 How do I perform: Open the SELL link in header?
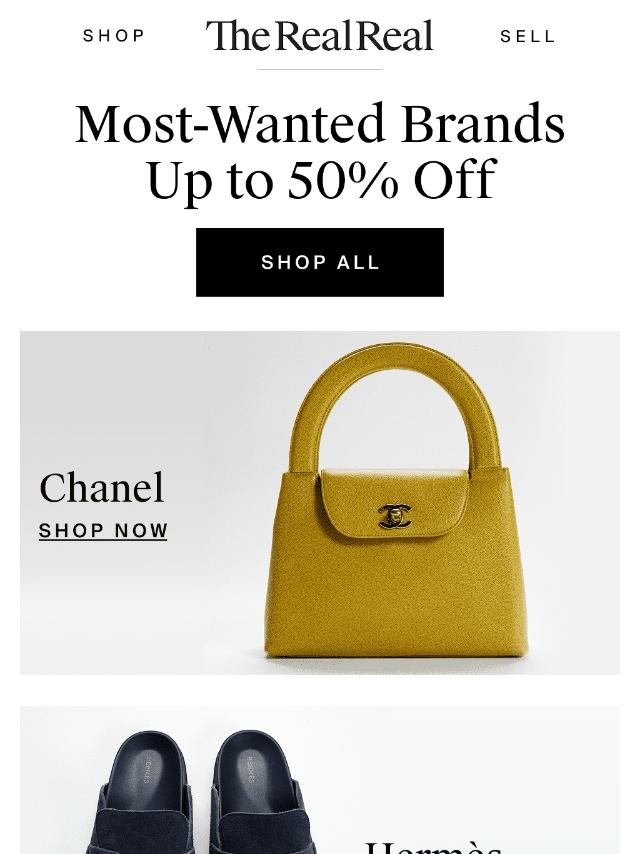click(528, 36)
